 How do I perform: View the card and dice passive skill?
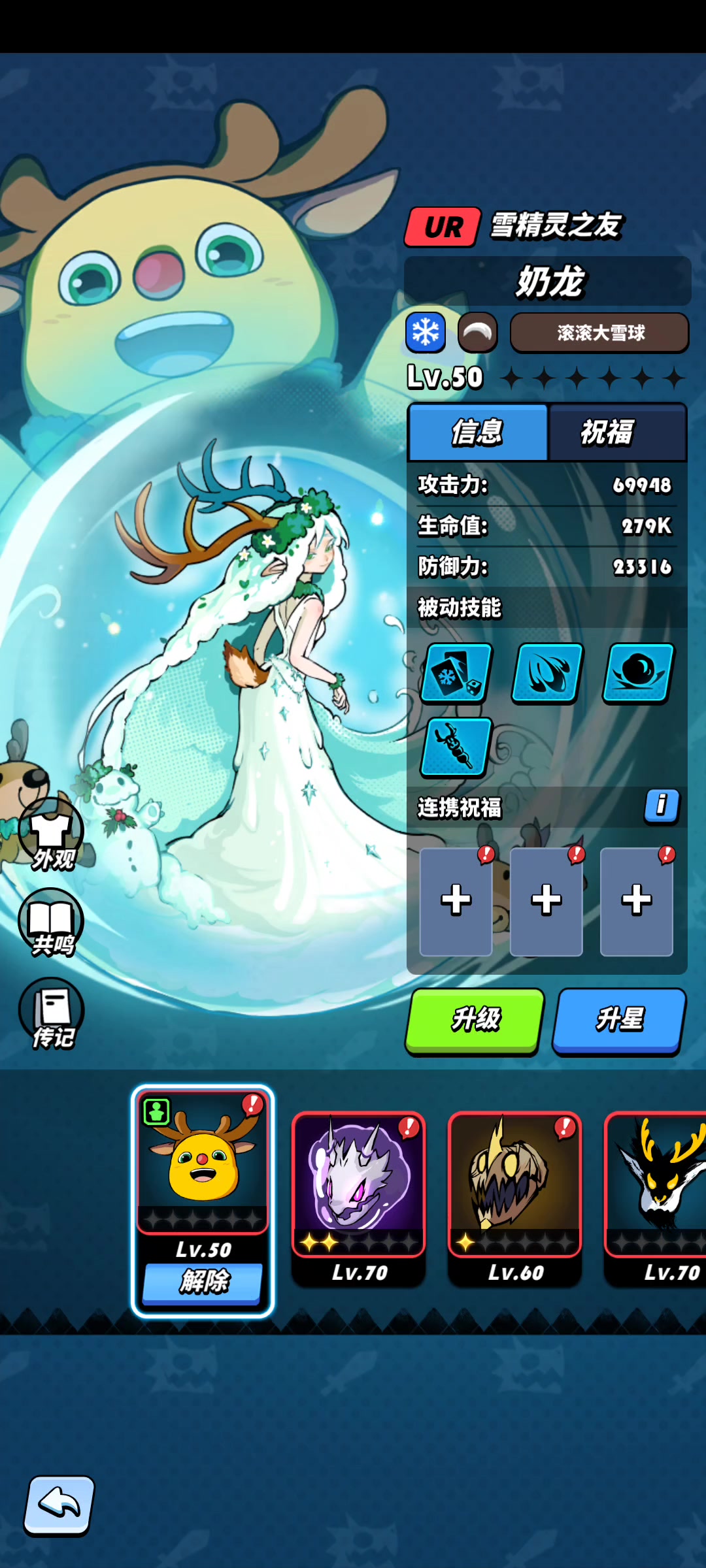(x=456, y=673)
